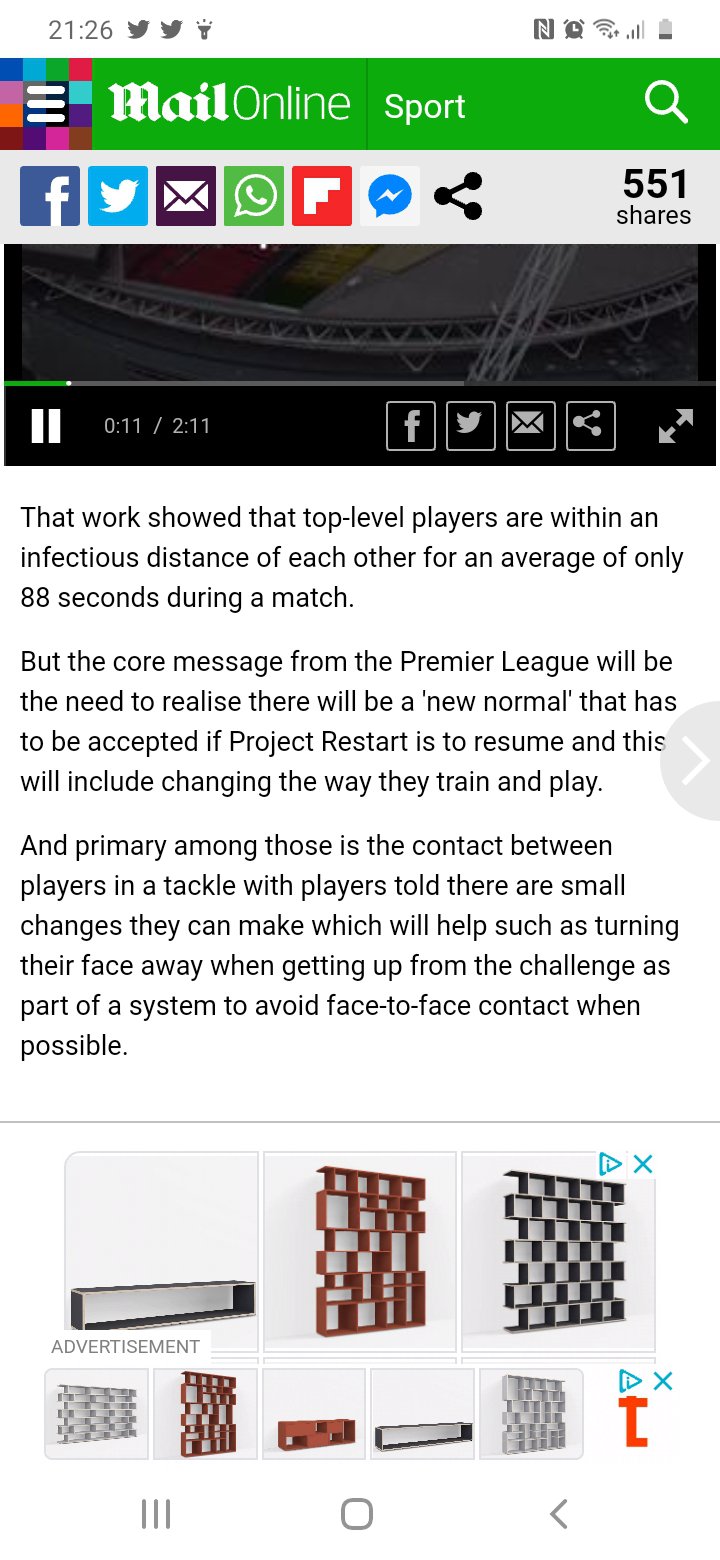Share article on Facebook from share bar
The height and width of the screenshot is (1560, 720).
[x=50, y=196]
